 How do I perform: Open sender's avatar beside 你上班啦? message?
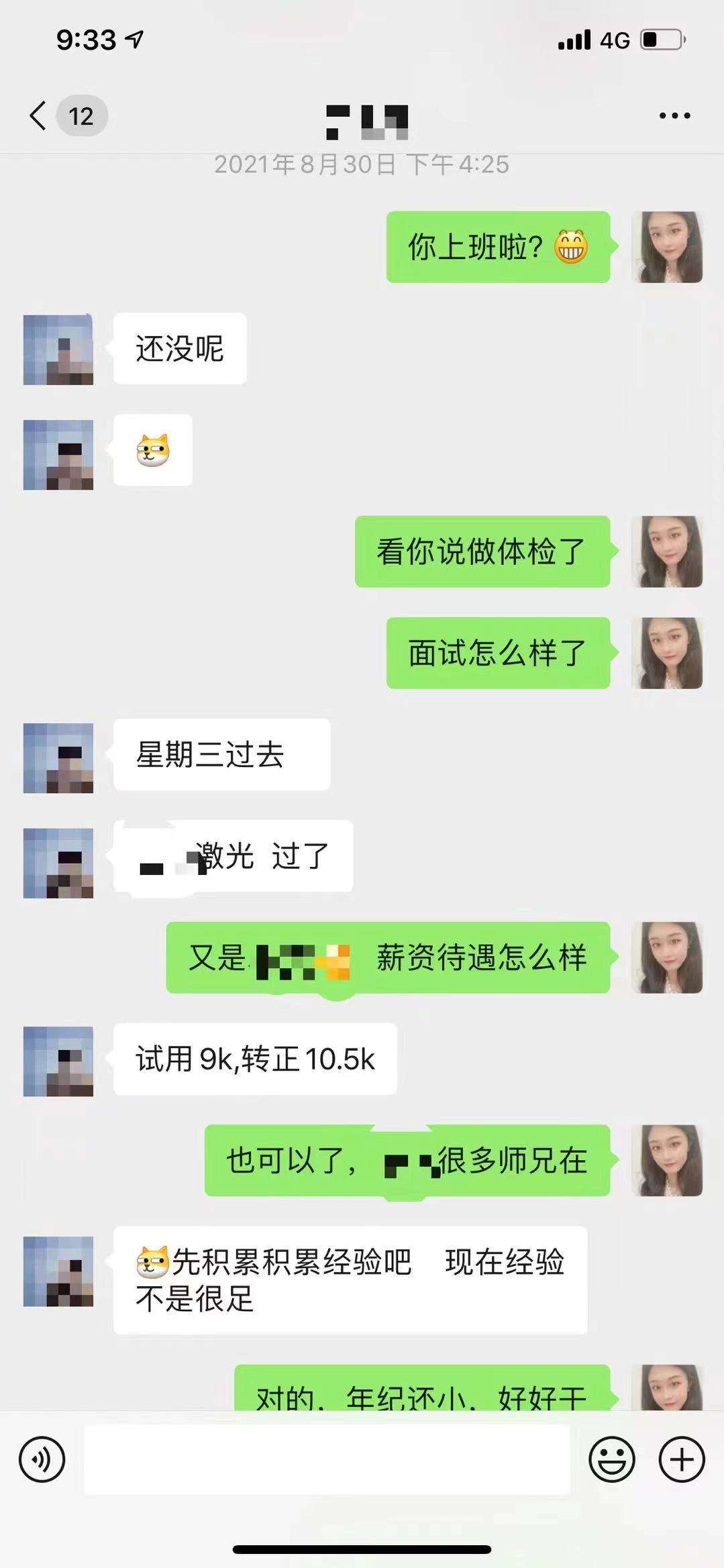click(x=667, y=247)
